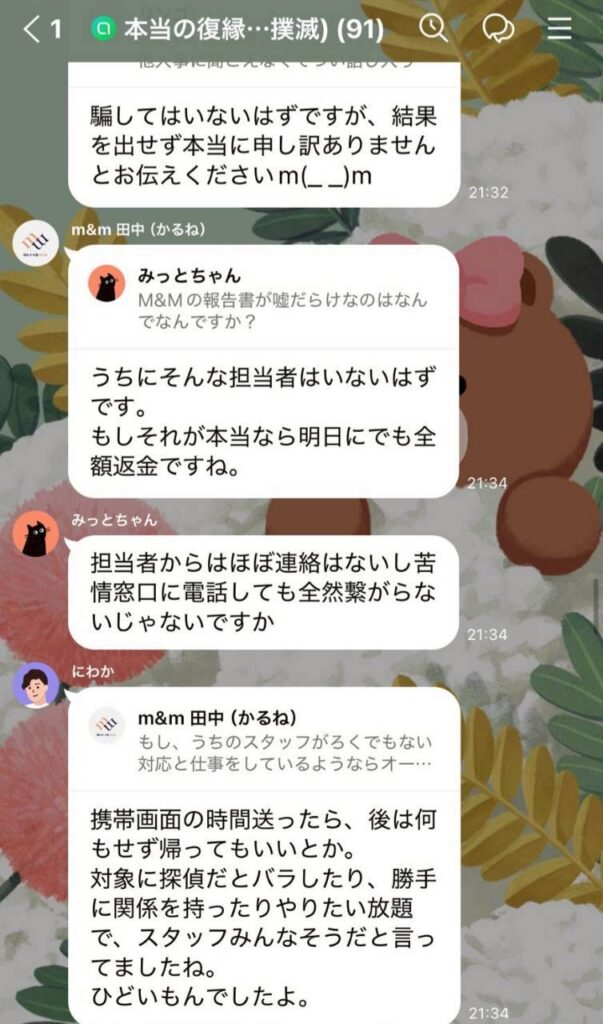Open m&m 田中 (かるね) profile avatar

[x=35, y=243]
